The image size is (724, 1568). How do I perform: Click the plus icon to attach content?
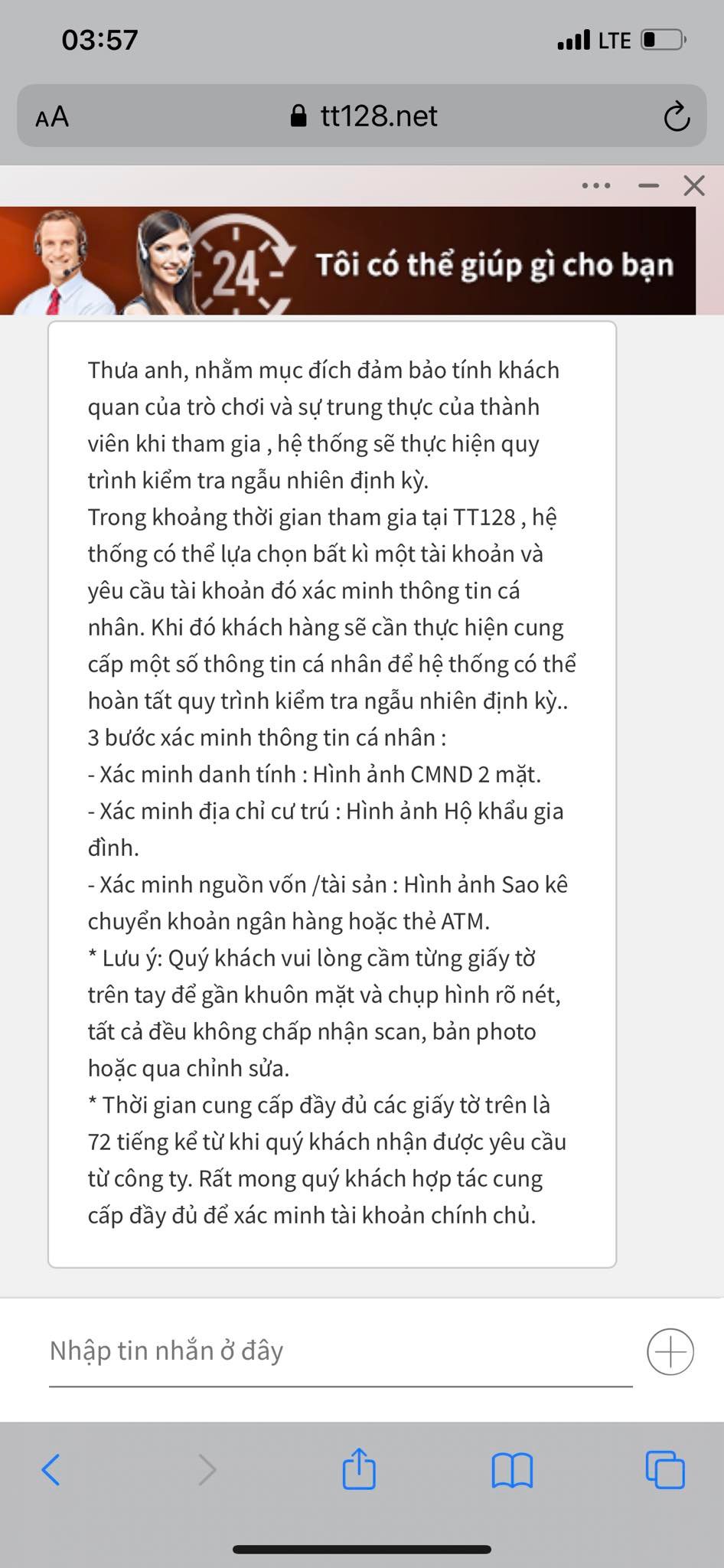coord(670,1352)
